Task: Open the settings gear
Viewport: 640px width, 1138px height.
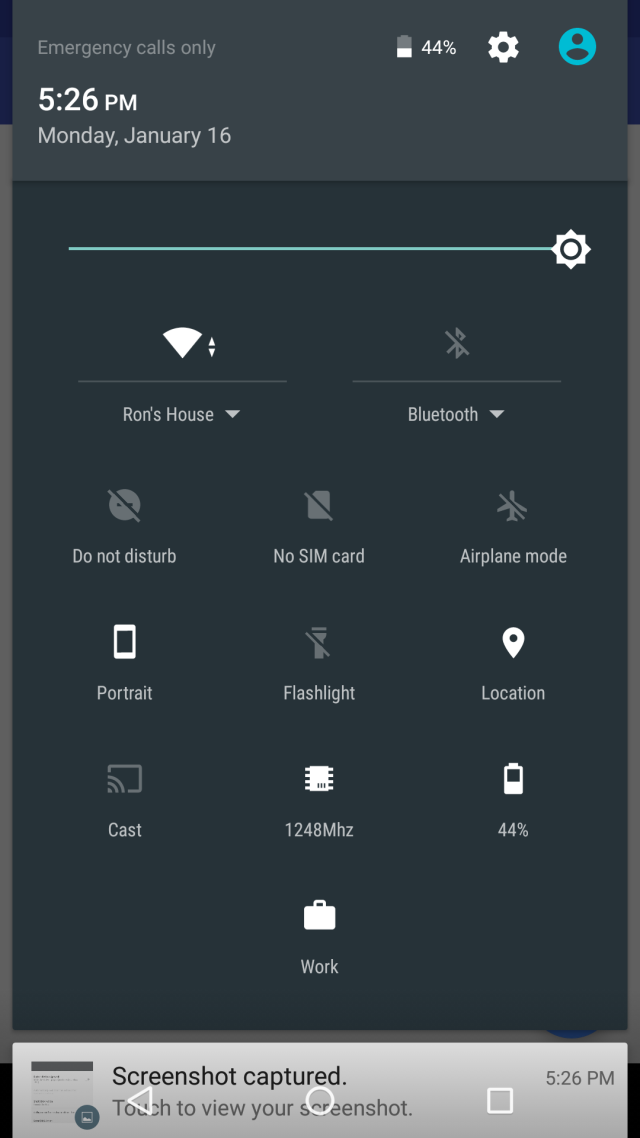Action: coord(503,47)
